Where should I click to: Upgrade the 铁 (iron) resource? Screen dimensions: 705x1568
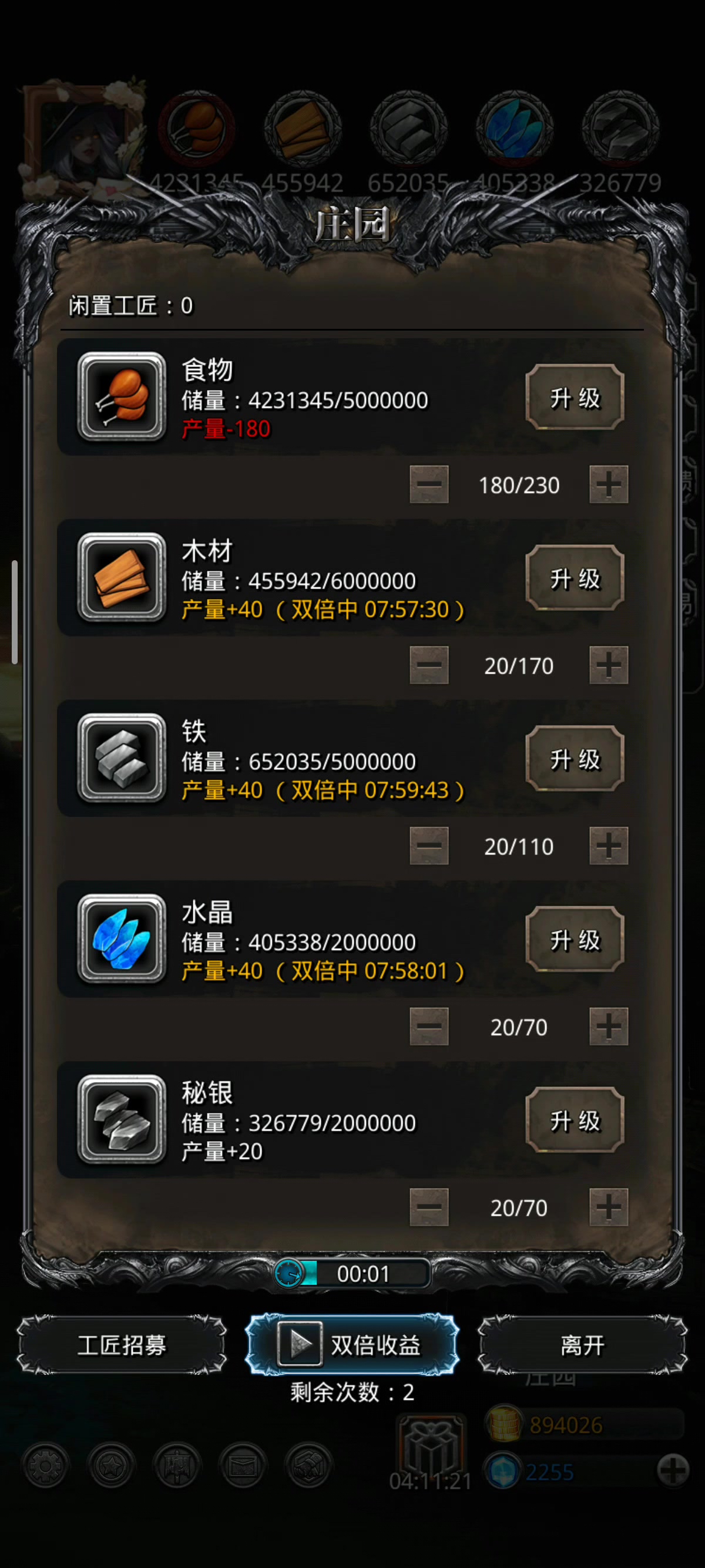click(x=575, y=759)
